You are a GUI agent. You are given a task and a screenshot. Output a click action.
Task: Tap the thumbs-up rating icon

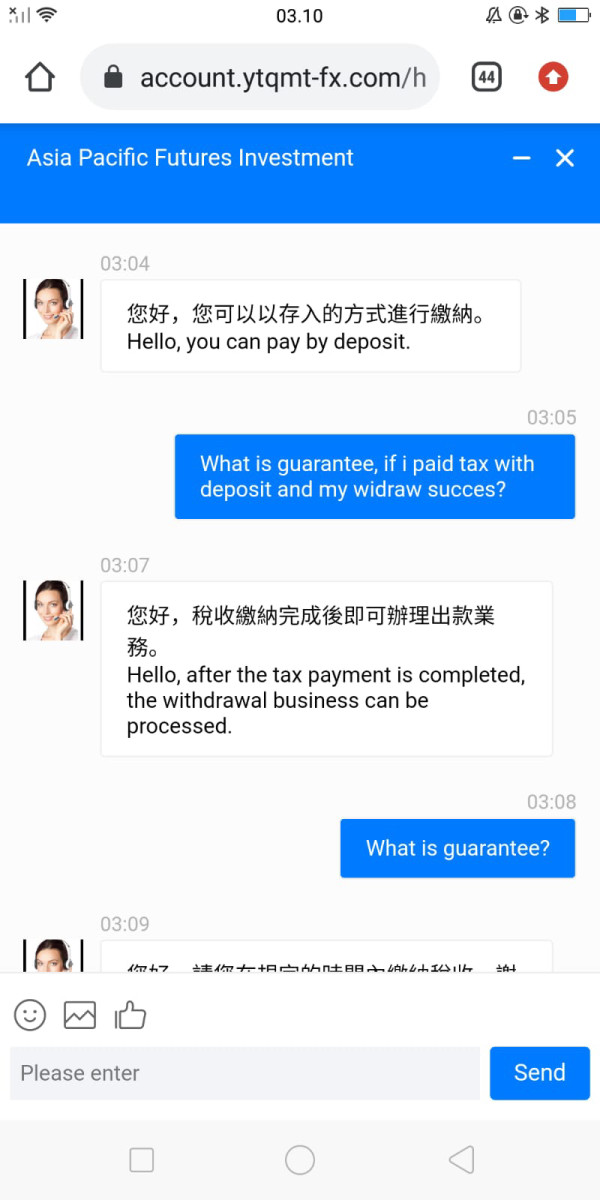(130, 1015)
